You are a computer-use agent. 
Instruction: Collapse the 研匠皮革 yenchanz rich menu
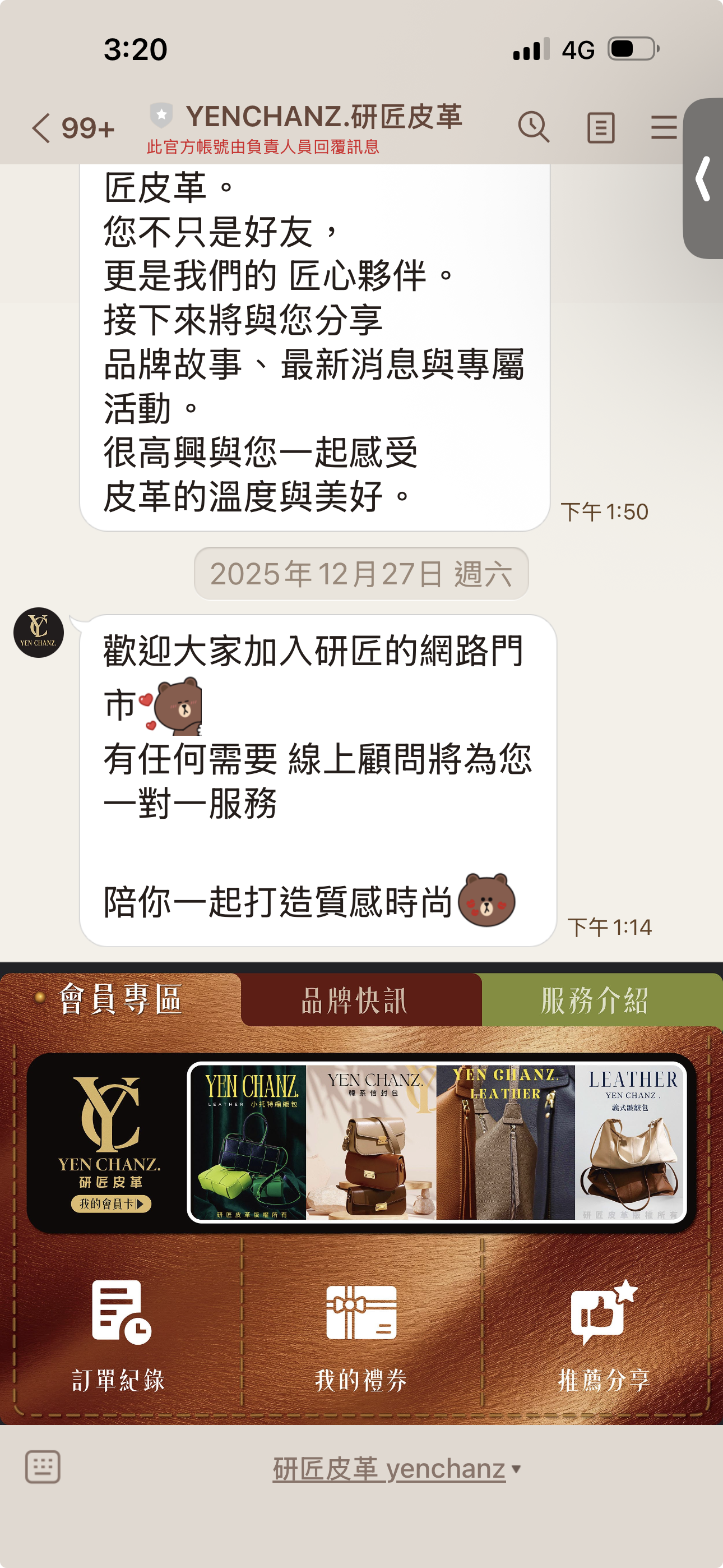coord(396,1468)
